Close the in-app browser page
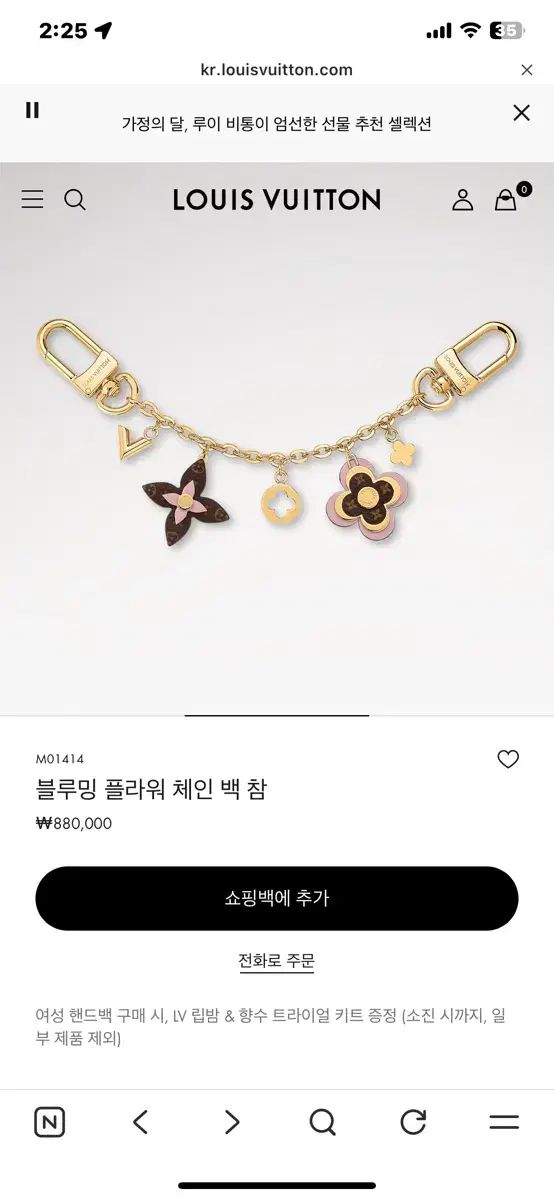Screen dimensions: 554x1200 [527, 70]
